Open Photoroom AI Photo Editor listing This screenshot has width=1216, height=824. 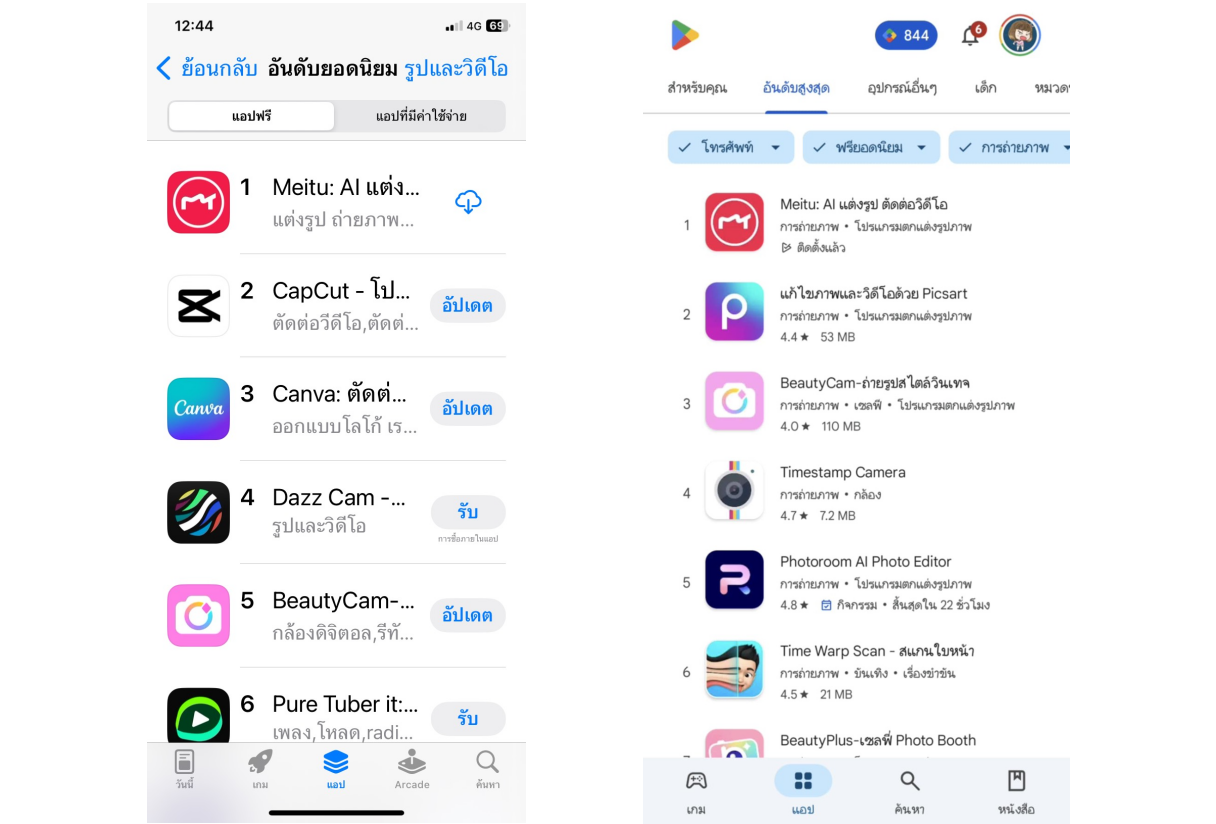pyautogui.click(x=865, y=562)
